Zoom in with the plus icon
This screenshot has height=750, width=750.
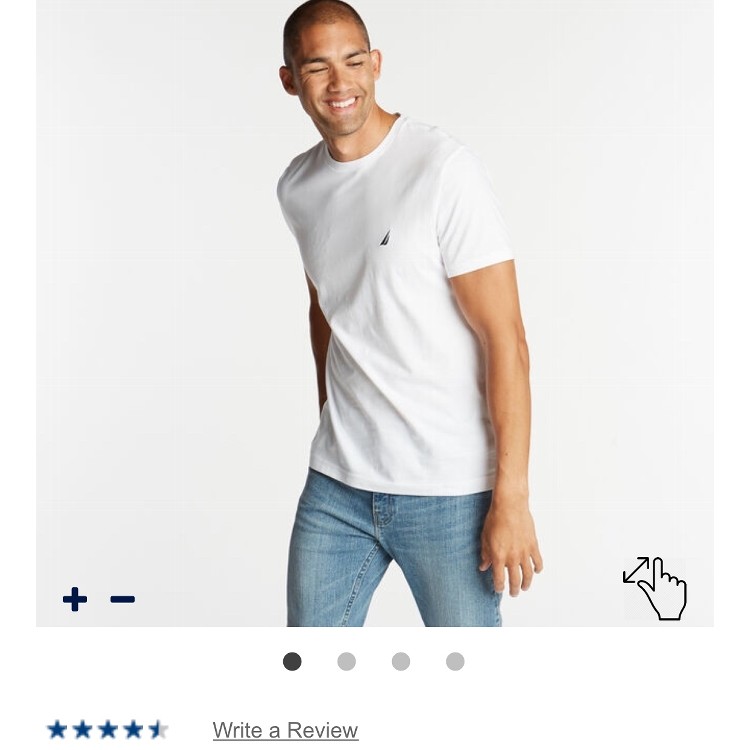click(75, 599)
